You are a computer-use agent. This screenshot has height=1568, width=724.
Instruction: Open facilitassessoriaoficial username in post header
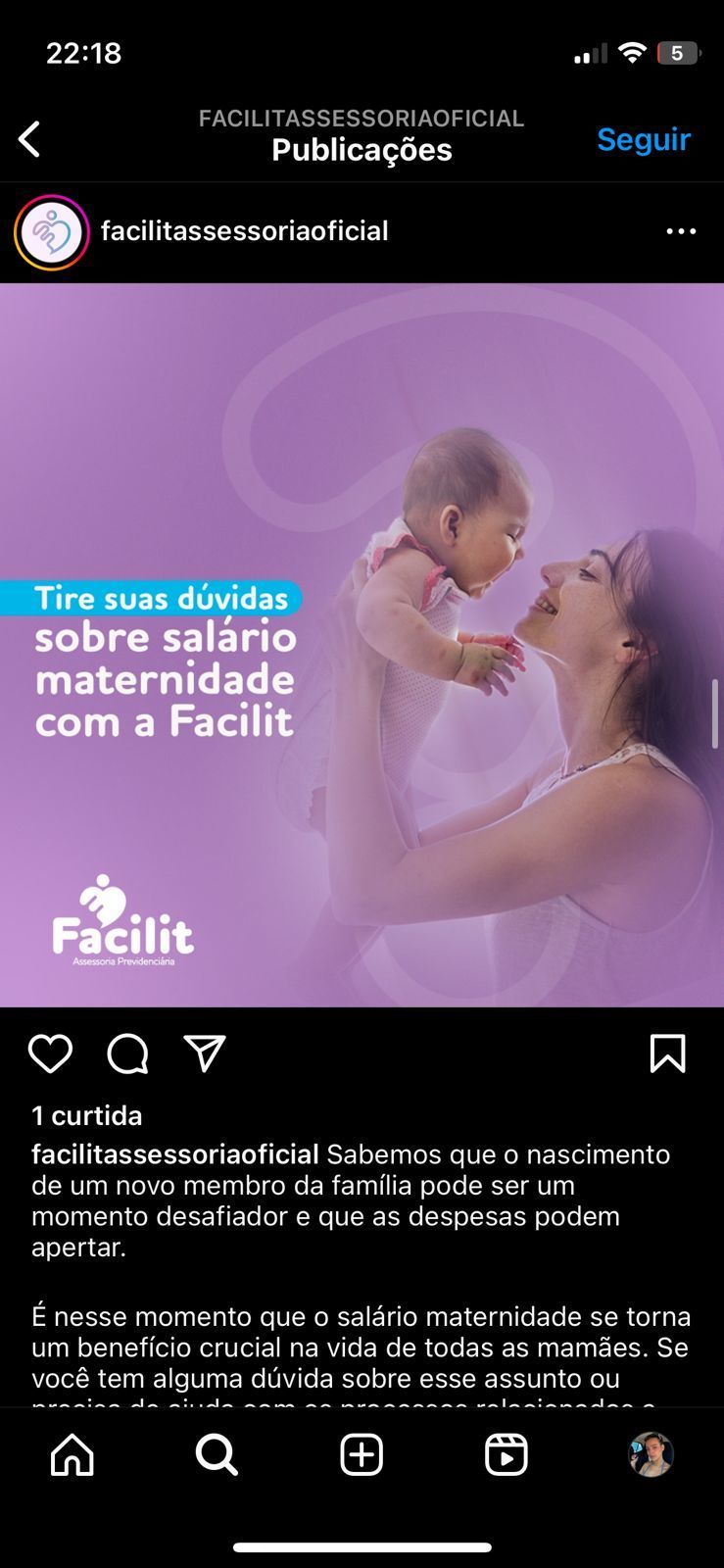[245, 231]
